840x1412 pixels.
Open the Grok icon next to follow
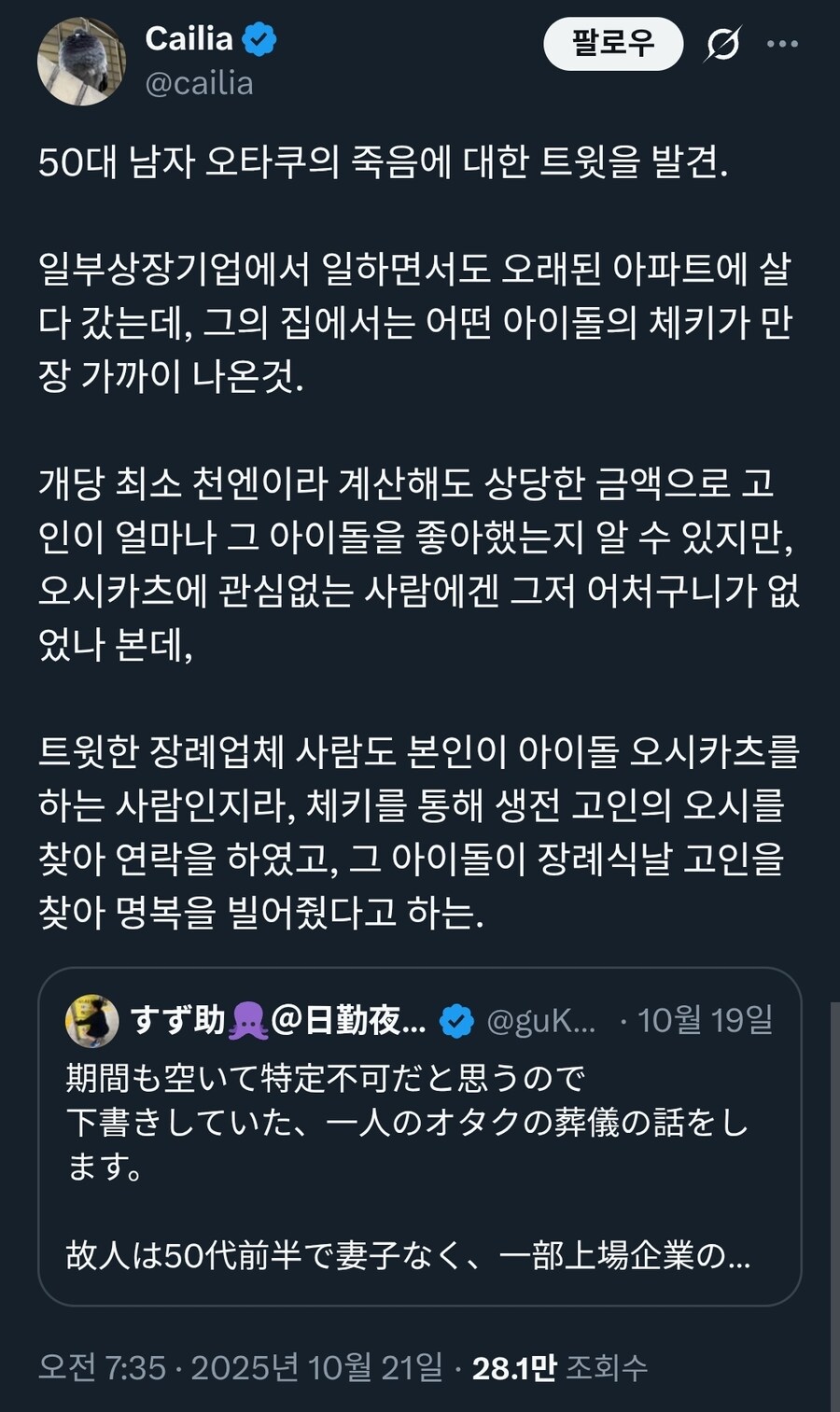722,44
